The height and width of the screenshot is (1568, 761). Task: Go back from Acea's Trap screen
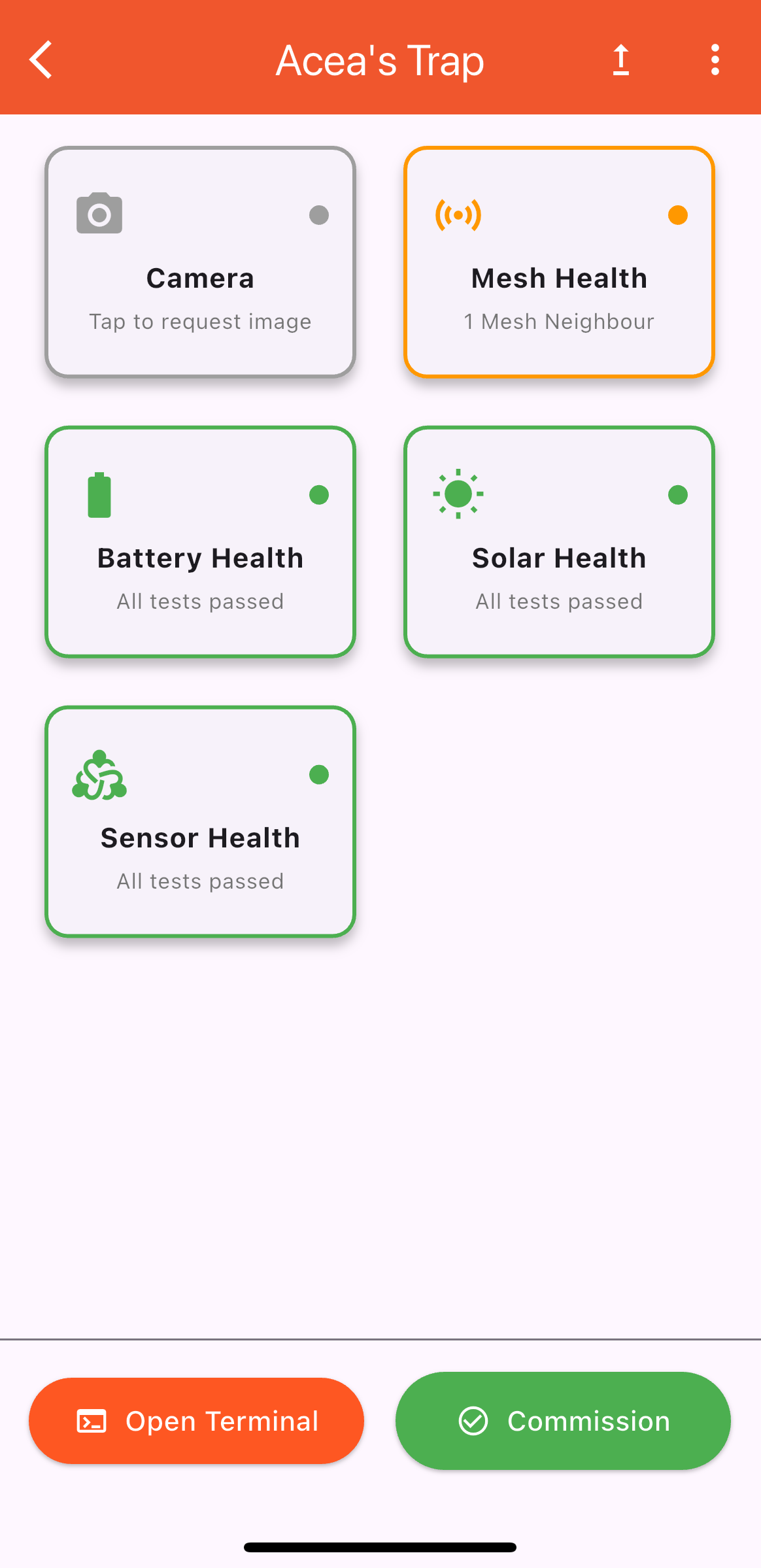coord(41,60)
